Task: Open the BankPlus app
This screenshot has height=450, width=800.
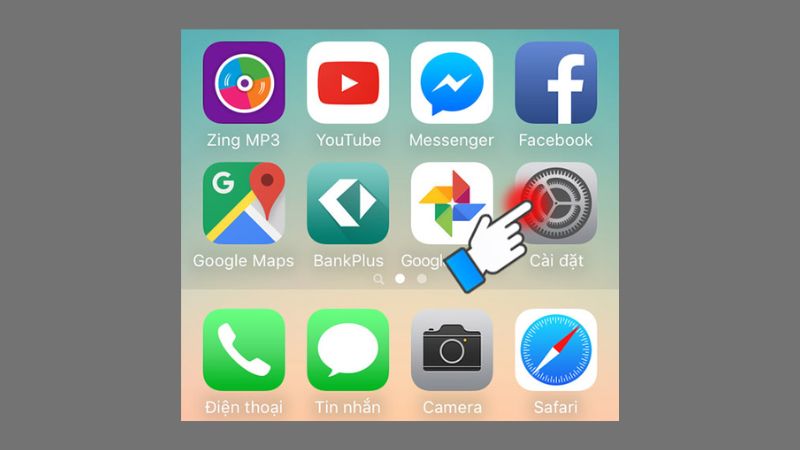Action: (x=348, y=204)
